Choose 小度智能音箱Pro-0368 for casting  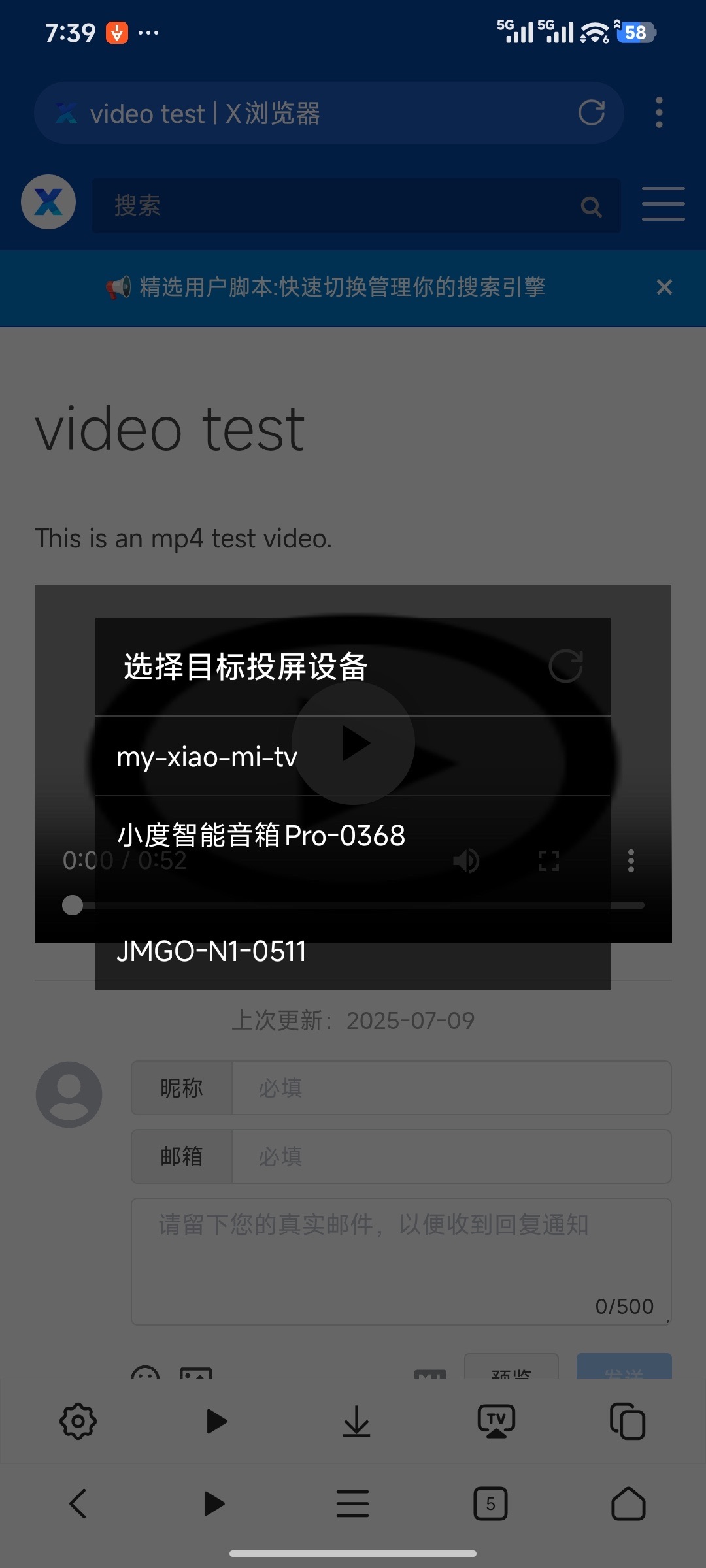point(261,836)
